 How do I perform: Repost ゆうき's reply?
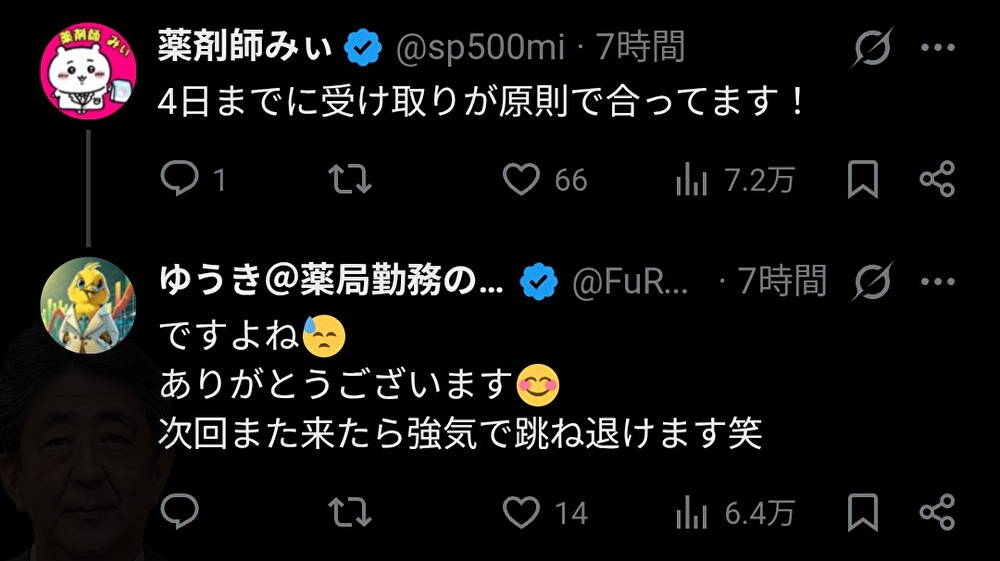tap(351, 513)
